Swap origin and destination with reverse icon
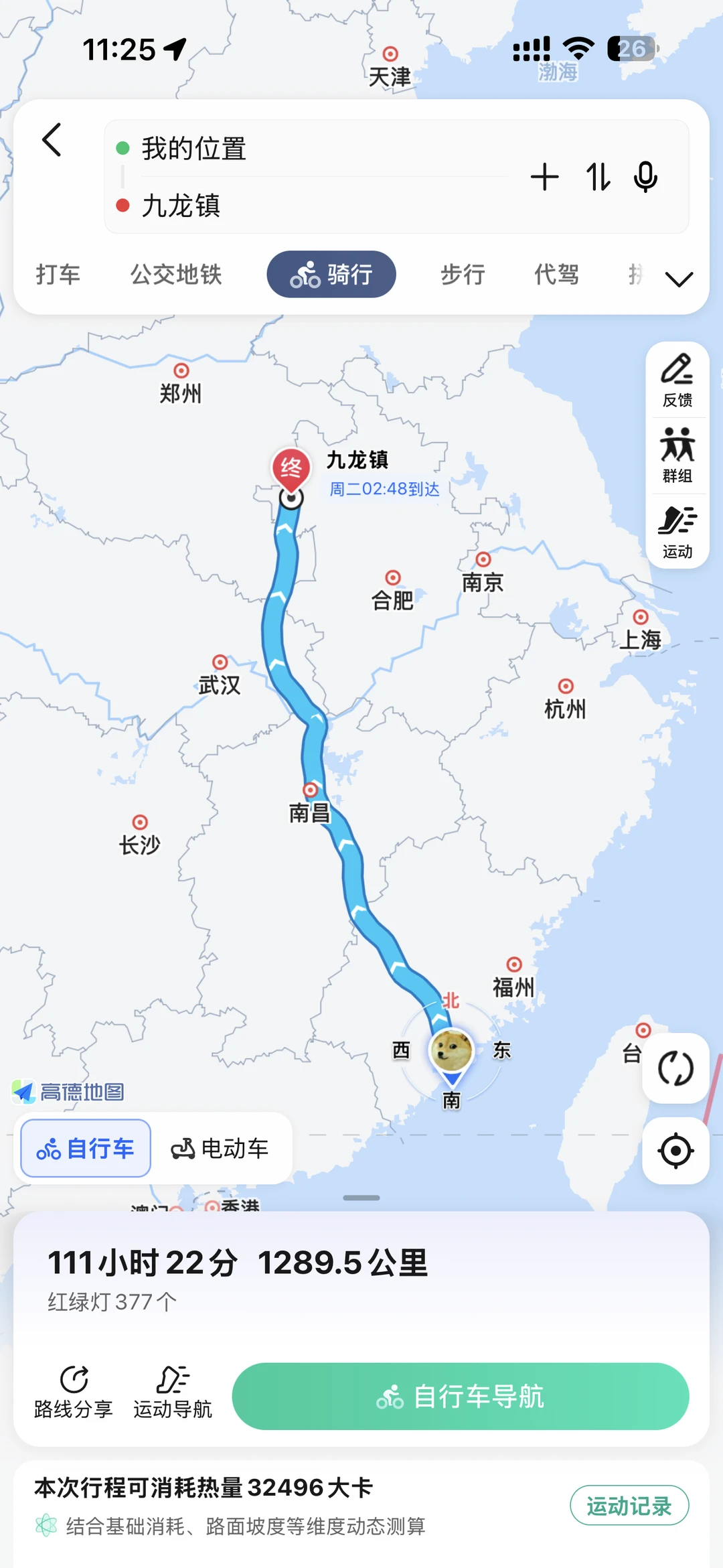Image resolution: width=723 pixels, height=1568 pixels. coord(596,177)
